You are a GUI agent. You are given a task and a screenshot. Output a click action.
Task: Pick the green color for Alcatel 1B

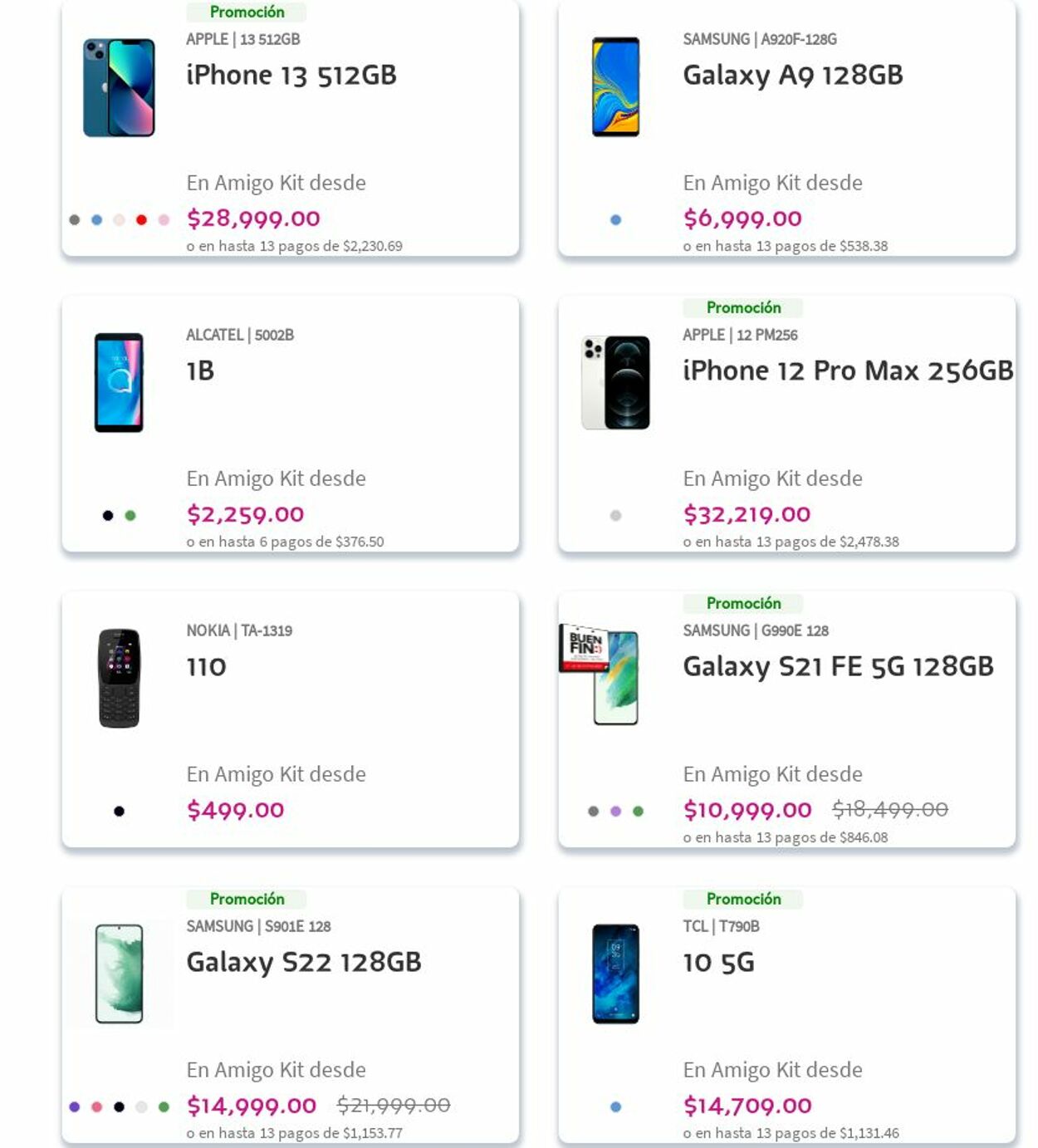click(130, 516)
